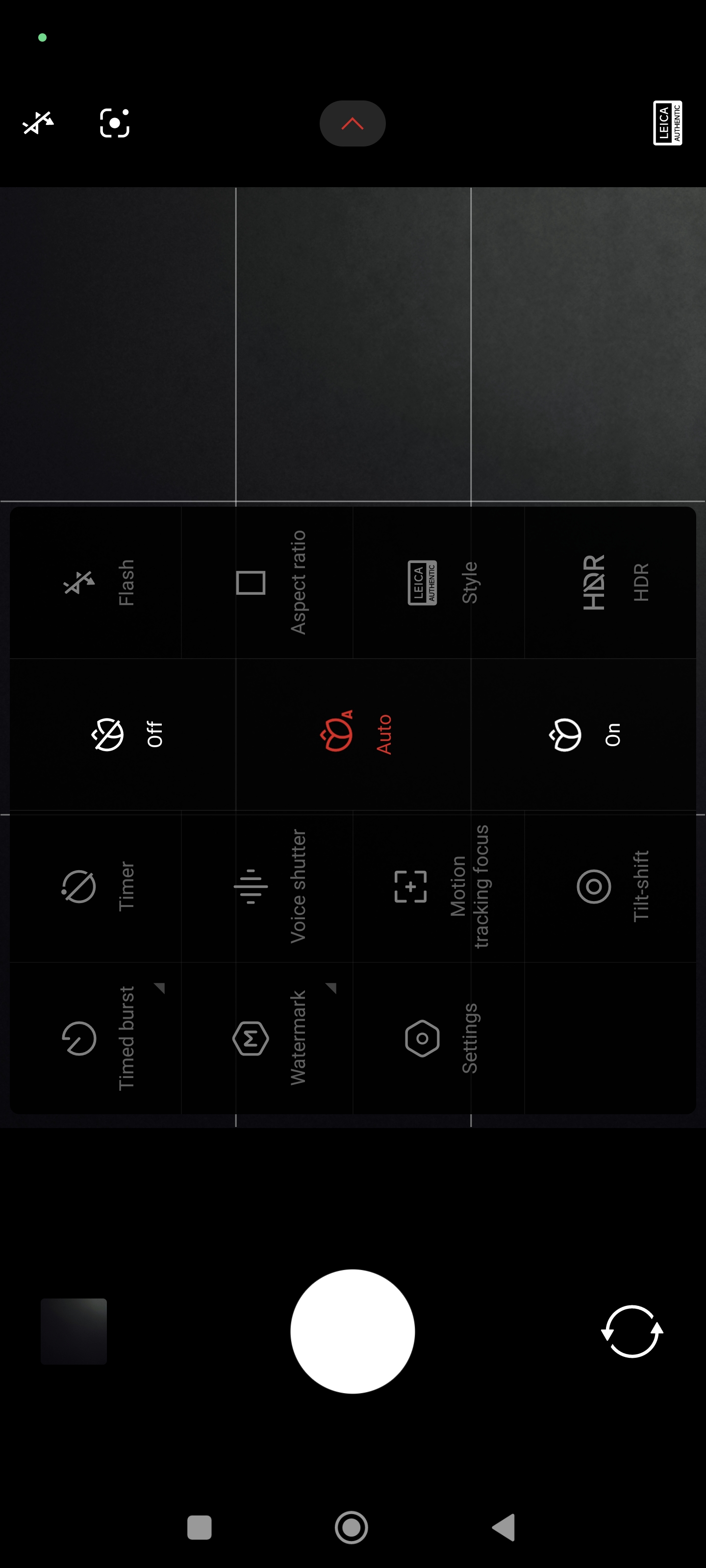Screen dimensions: 706x1568
Task: Open Timed burst options
Action: 96,1038
